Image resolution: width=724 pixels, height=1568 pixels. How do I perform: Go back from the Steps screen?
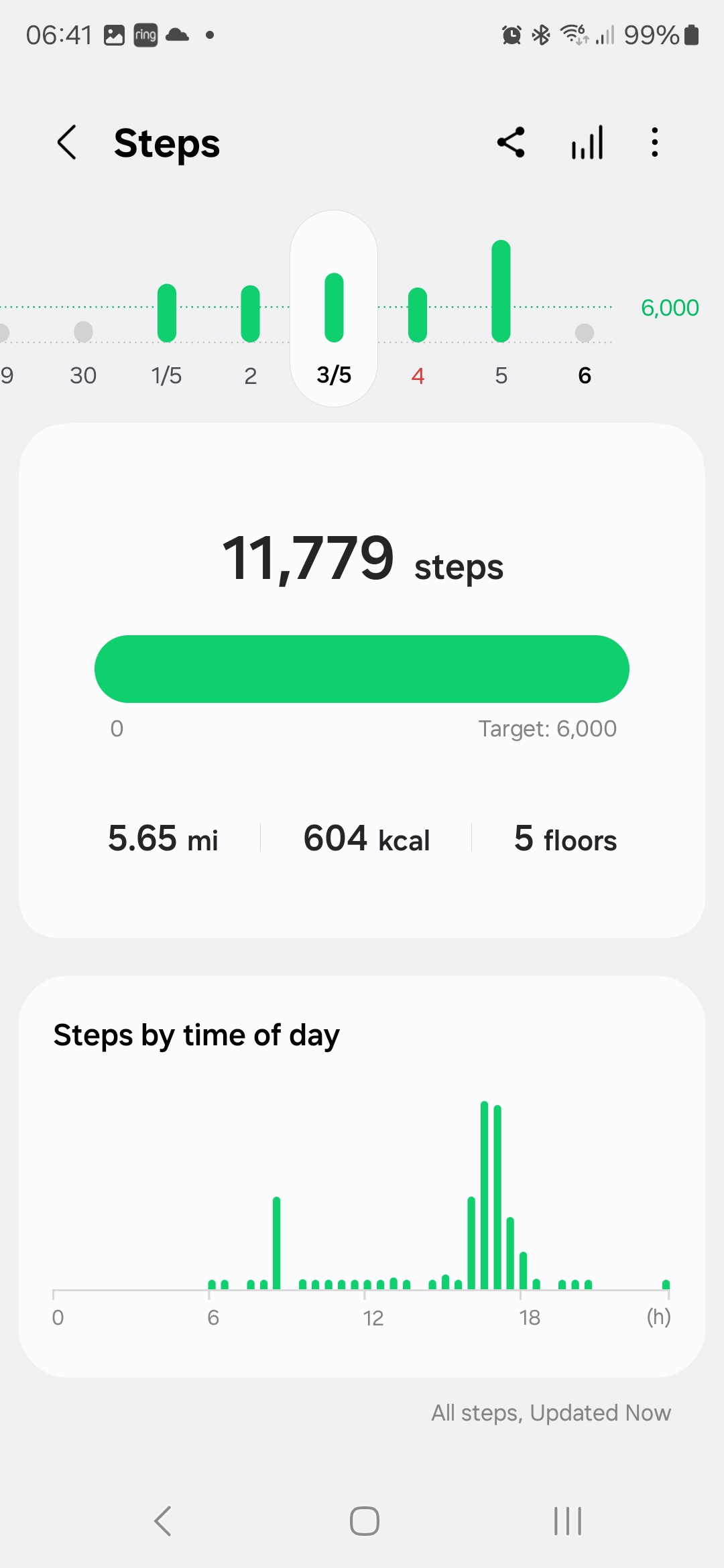click(67, 143)
